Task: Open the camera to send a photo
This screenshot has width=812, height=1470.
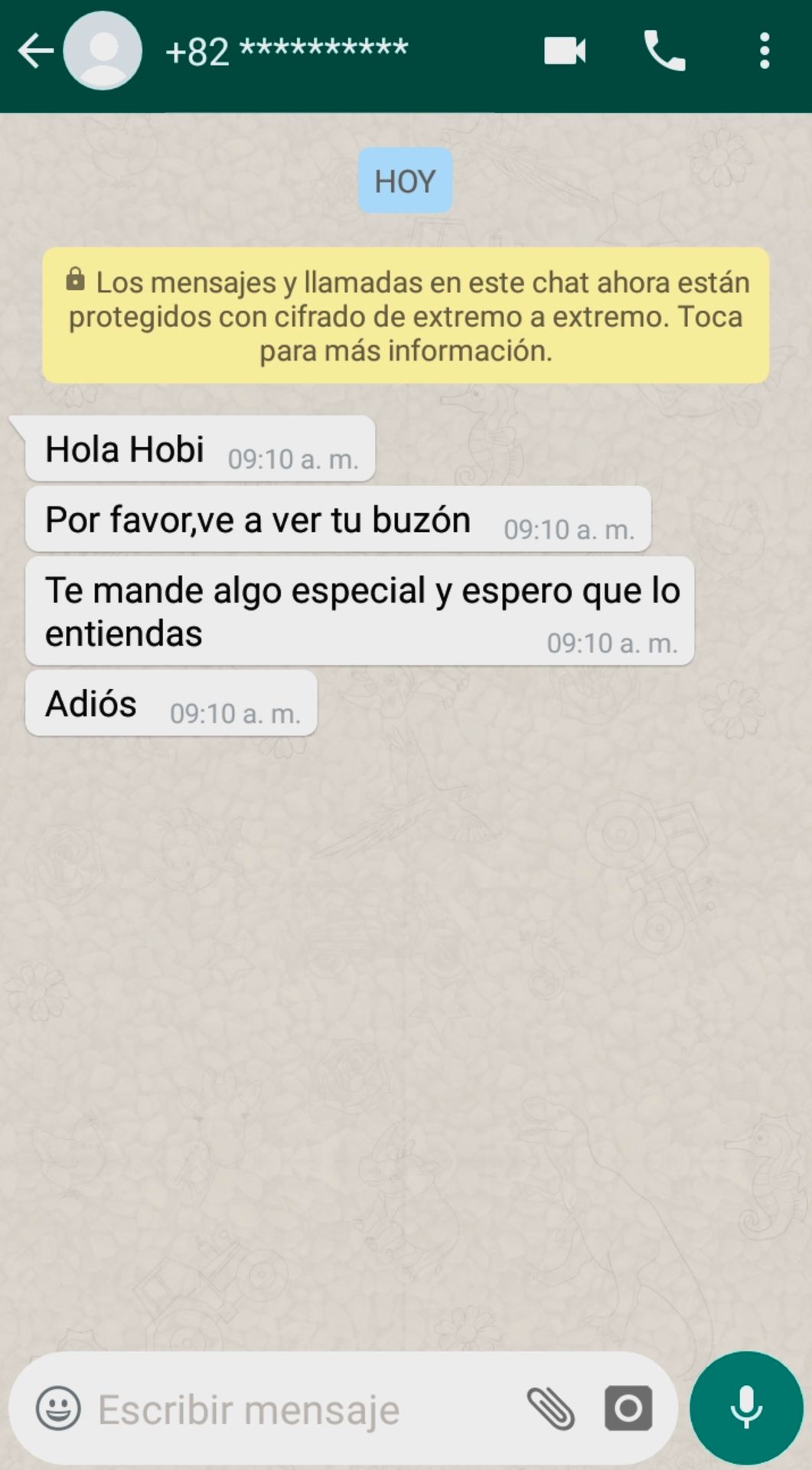Action: click(x=628, y=1408)
